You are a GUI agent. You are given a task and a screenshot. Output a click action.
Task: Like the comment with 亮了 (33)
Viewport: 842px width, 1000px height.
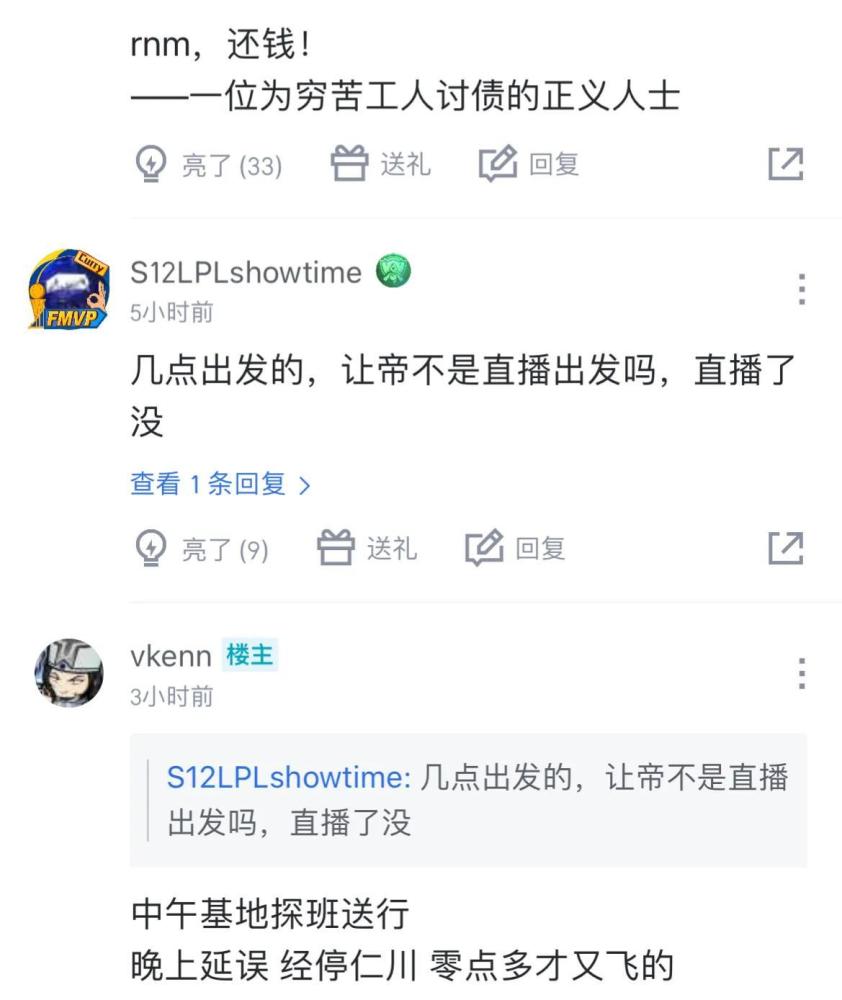point(208,165)
